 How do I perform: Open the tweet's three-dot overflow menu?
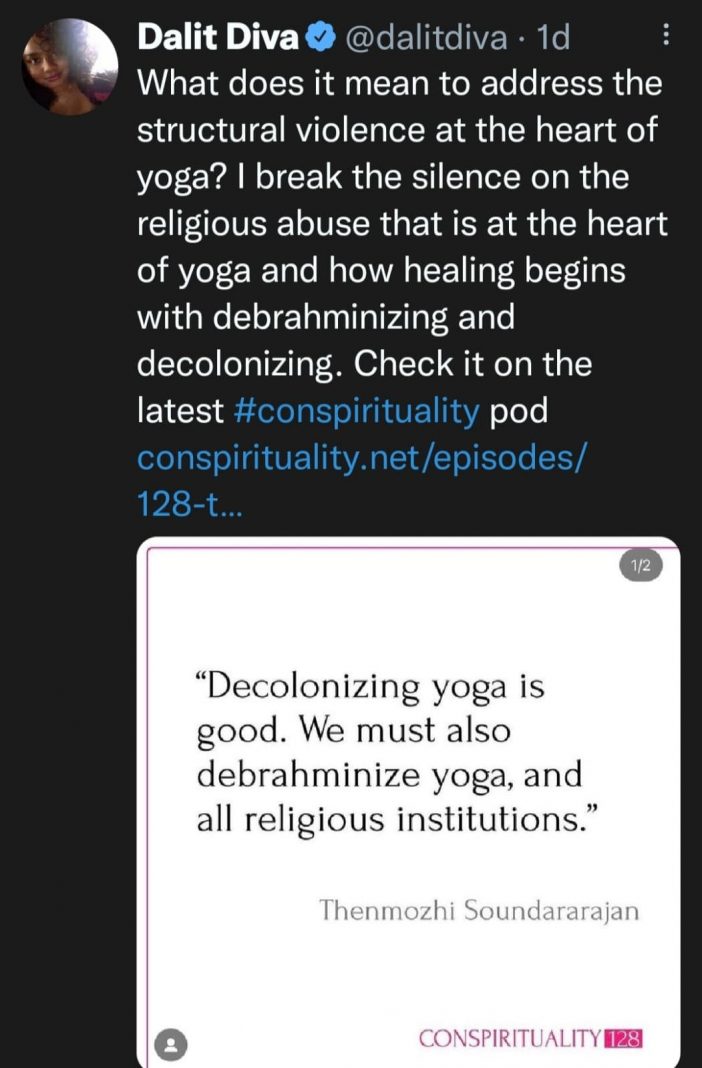pyautogui.click(x=666, y=38)
